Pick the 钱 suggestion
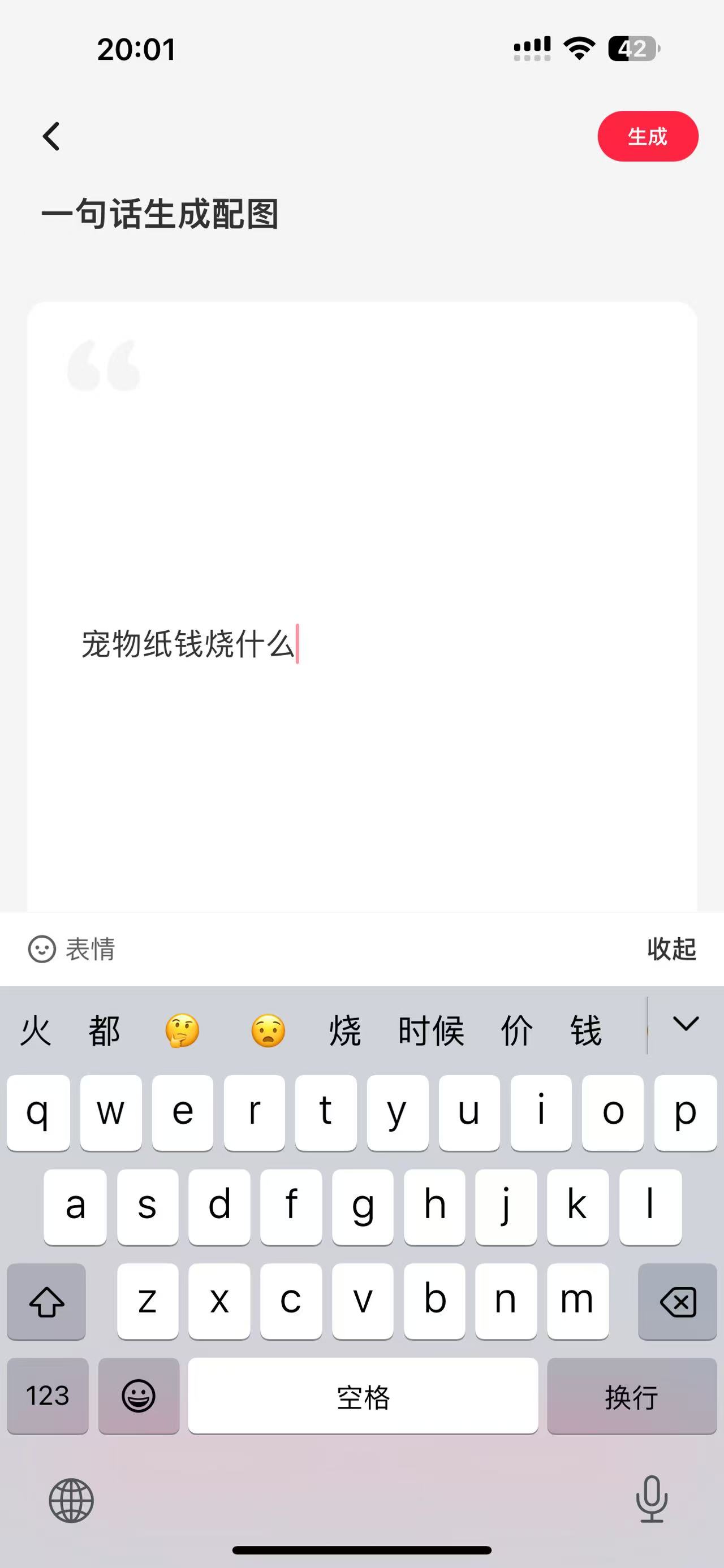Screen dimensions: 724x1568 pyautogui.click(x=586, y=1030)
